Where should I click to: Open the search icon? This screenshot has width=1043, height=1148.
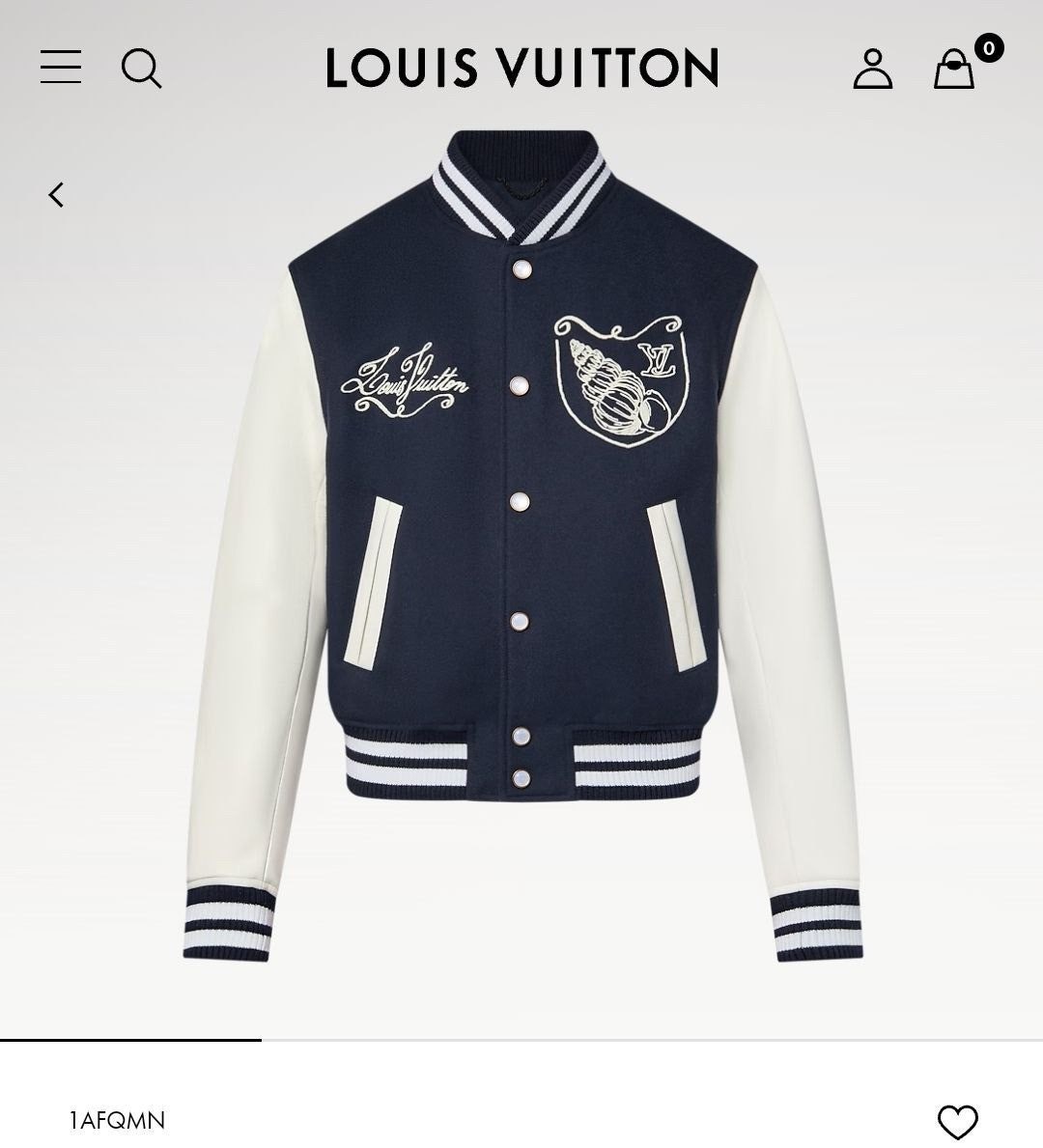pos(141,69)
